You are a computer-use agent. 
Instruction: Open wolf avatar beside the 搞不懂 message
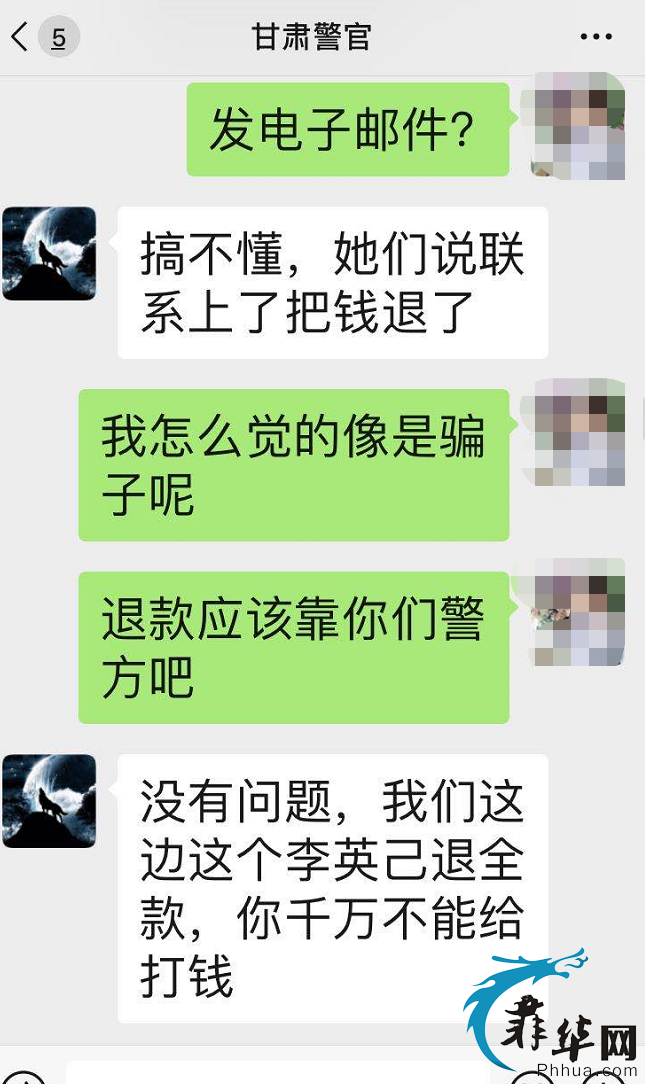tap(49, 253)
